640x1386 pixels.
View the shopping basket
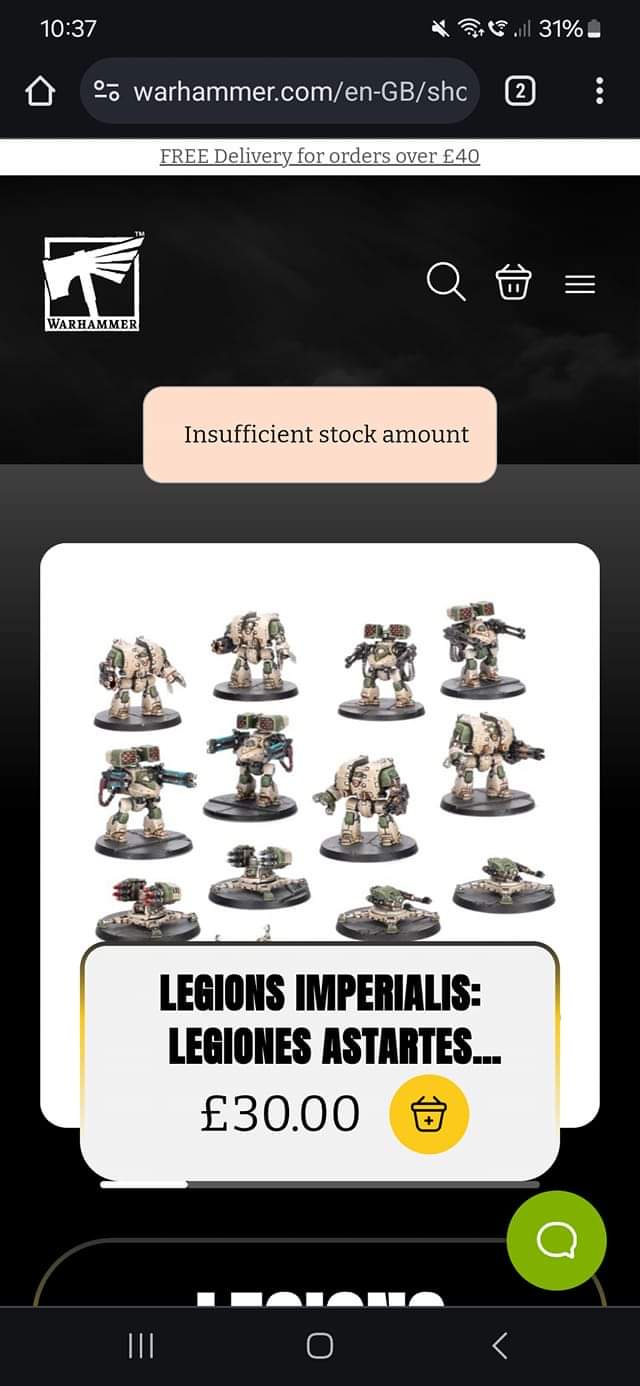coord(514,283)
